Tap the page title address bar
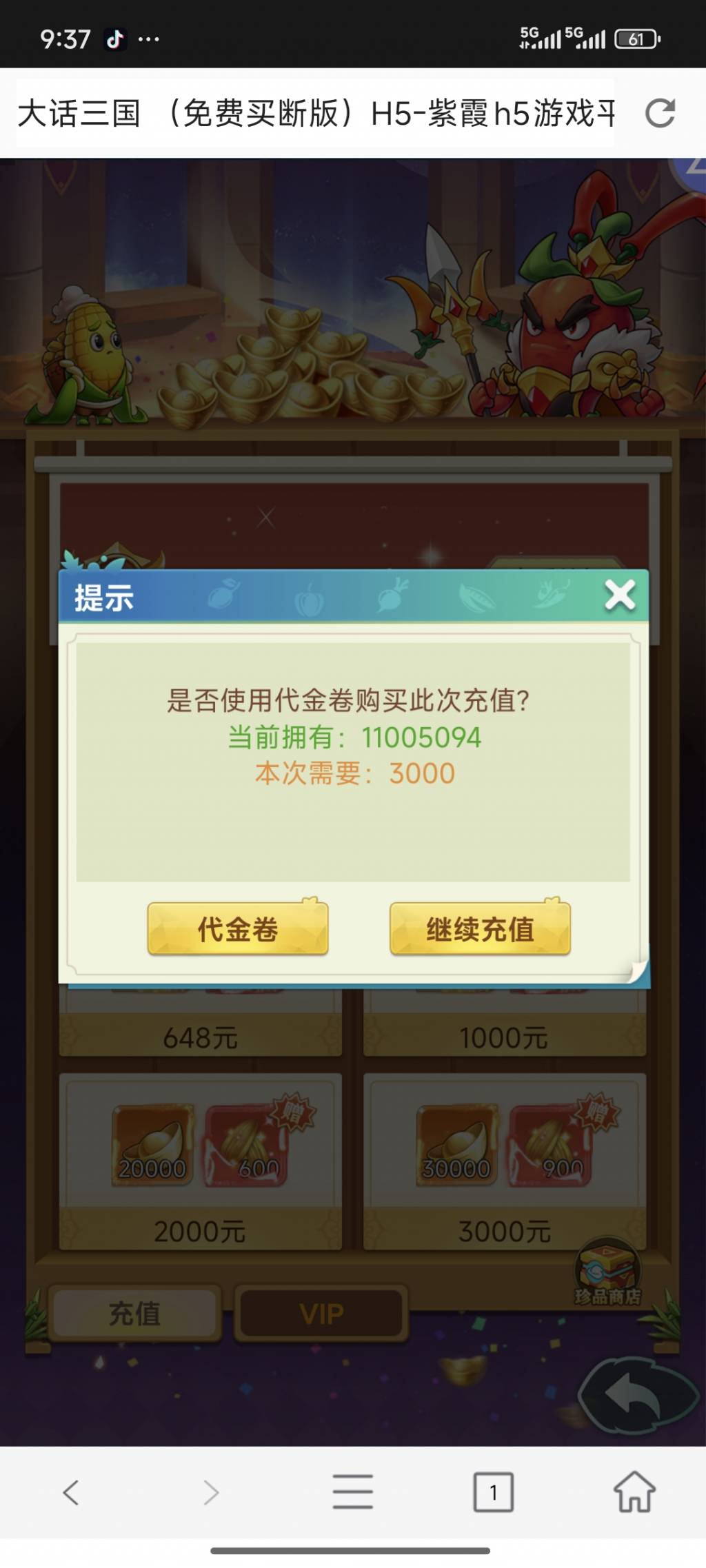 click(x=315, y=113)
